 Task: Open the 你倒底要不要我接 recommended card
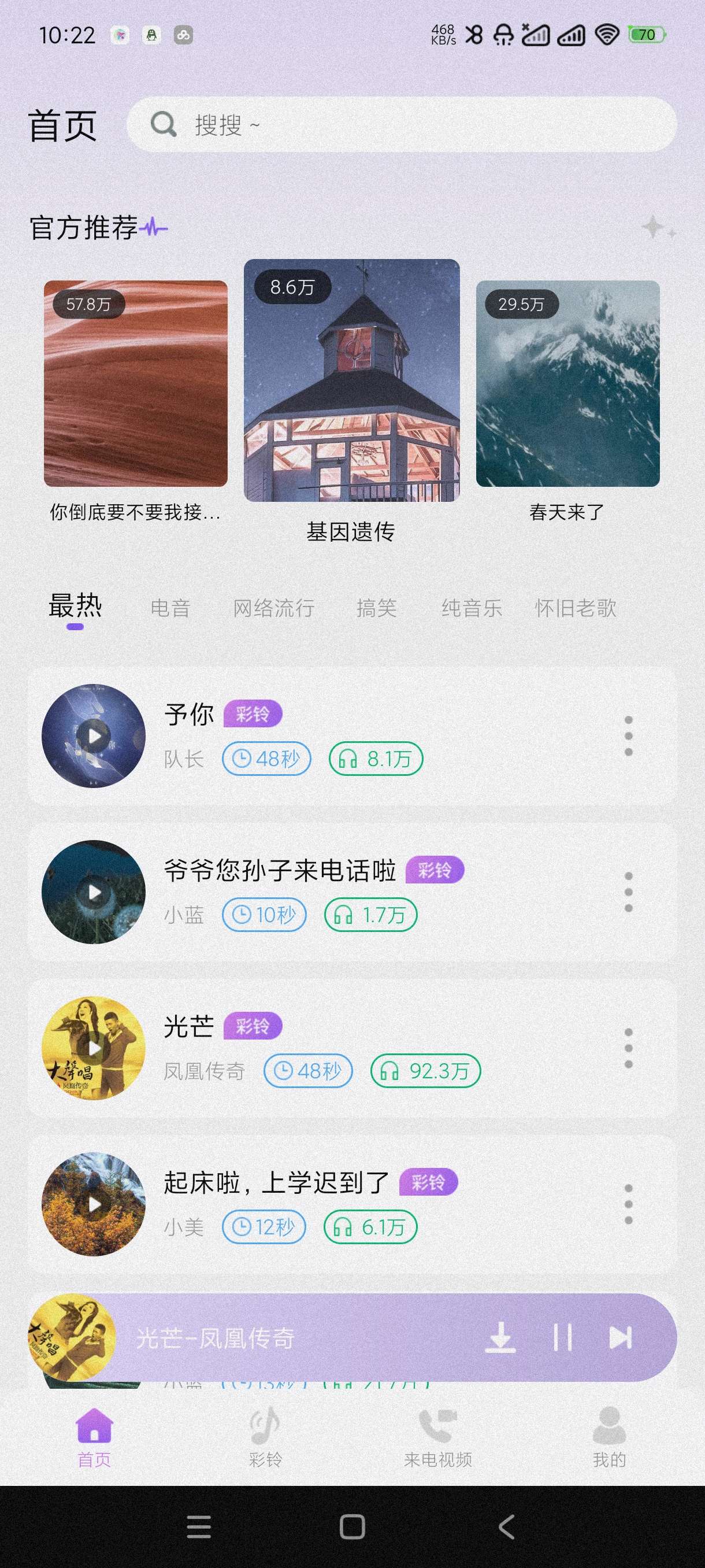(136, 383)
